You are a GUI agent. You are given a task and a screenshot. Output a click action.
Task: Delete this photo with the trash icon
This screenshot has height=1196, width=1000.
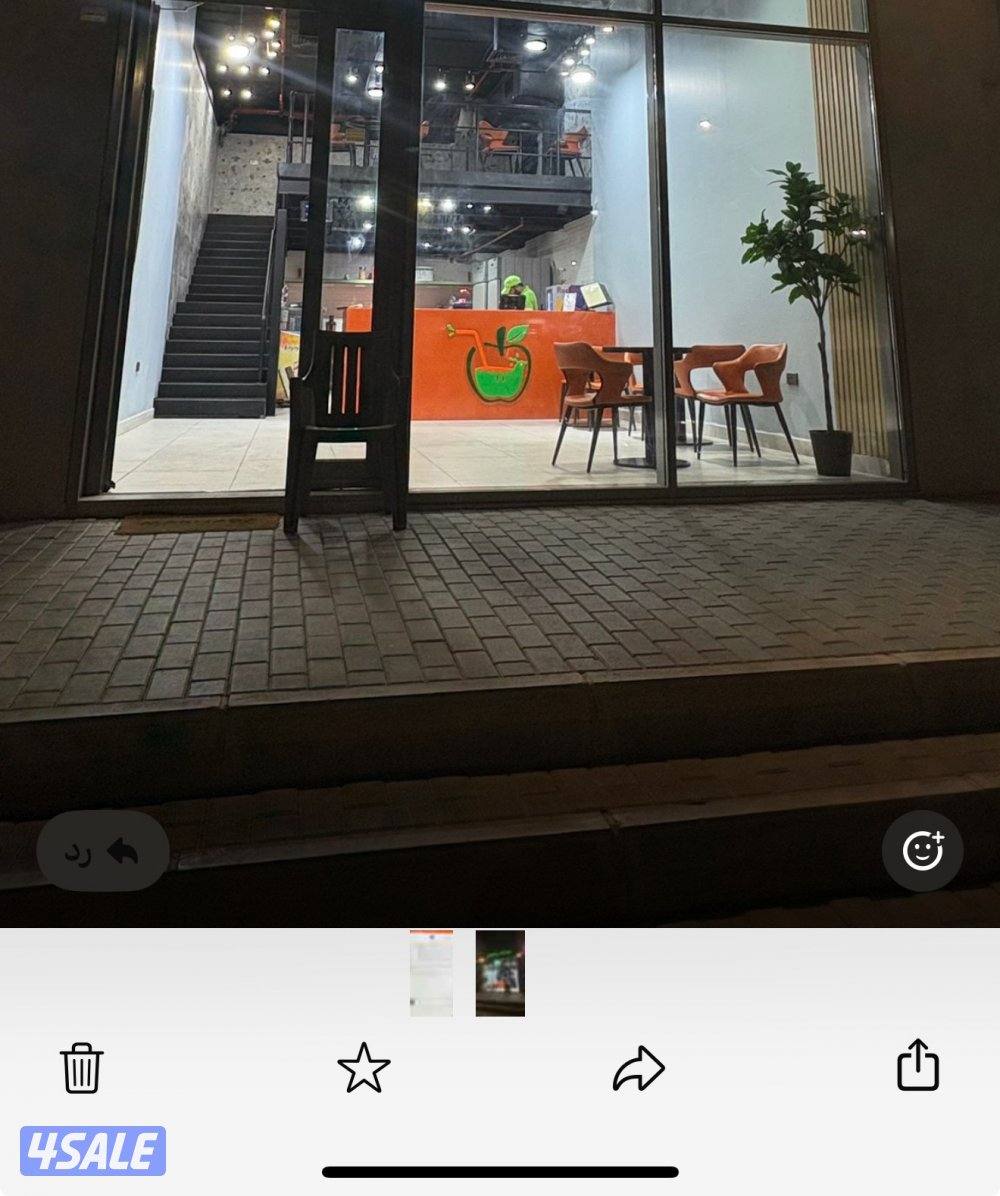click(x=82, y=1068)
